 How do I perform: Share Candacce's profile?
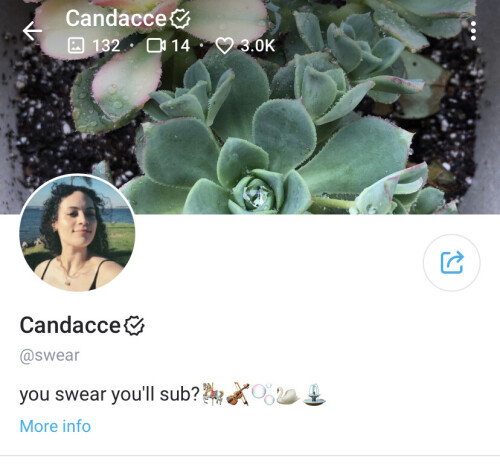(452, 263)
